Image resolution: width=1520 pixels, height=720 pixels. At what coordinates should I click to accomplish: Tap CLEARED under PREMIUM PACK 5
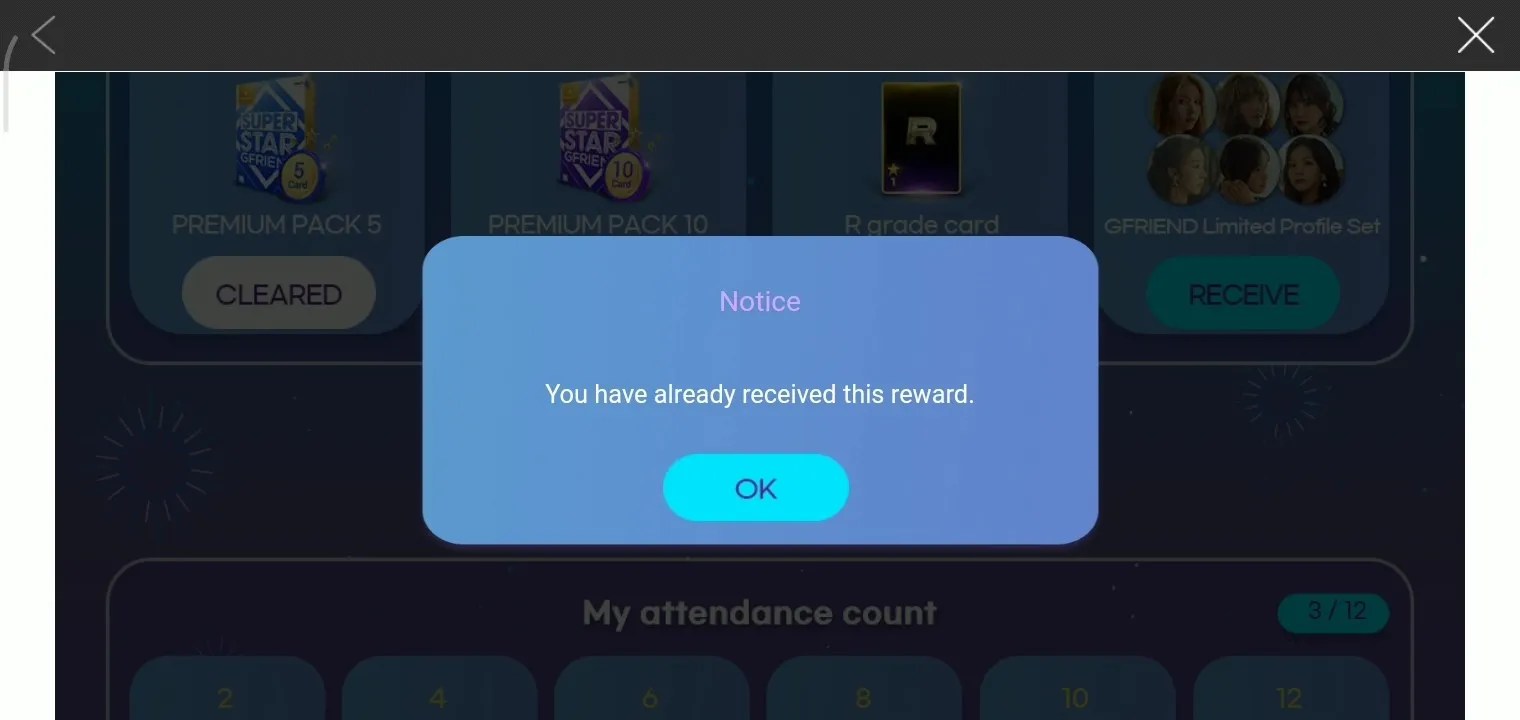click(278, 294)
